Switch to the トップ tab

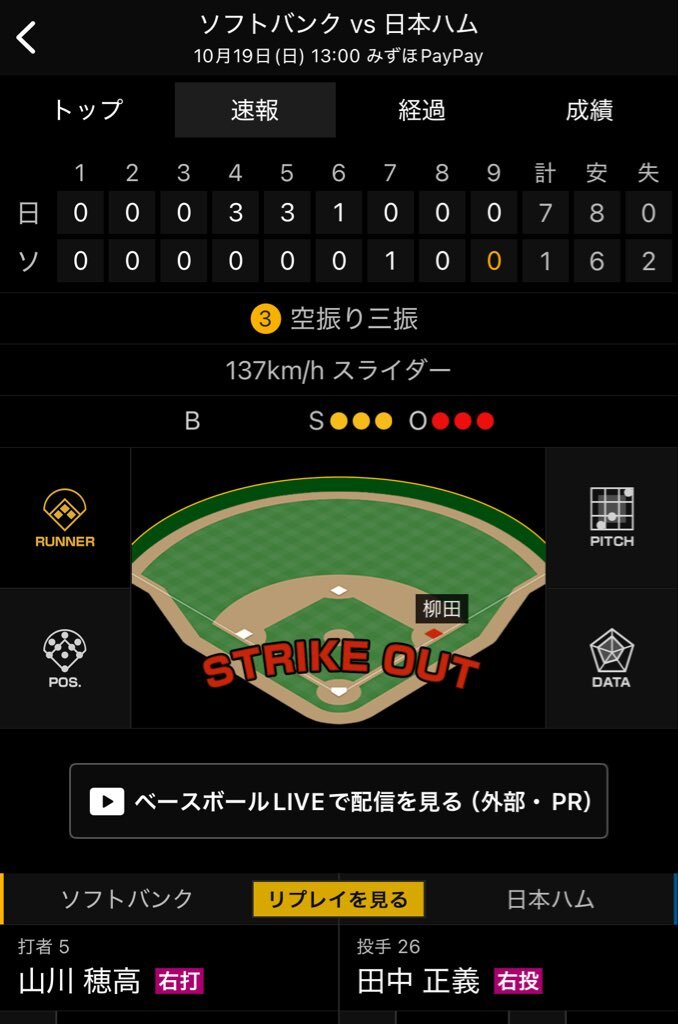tap(87, 110)
